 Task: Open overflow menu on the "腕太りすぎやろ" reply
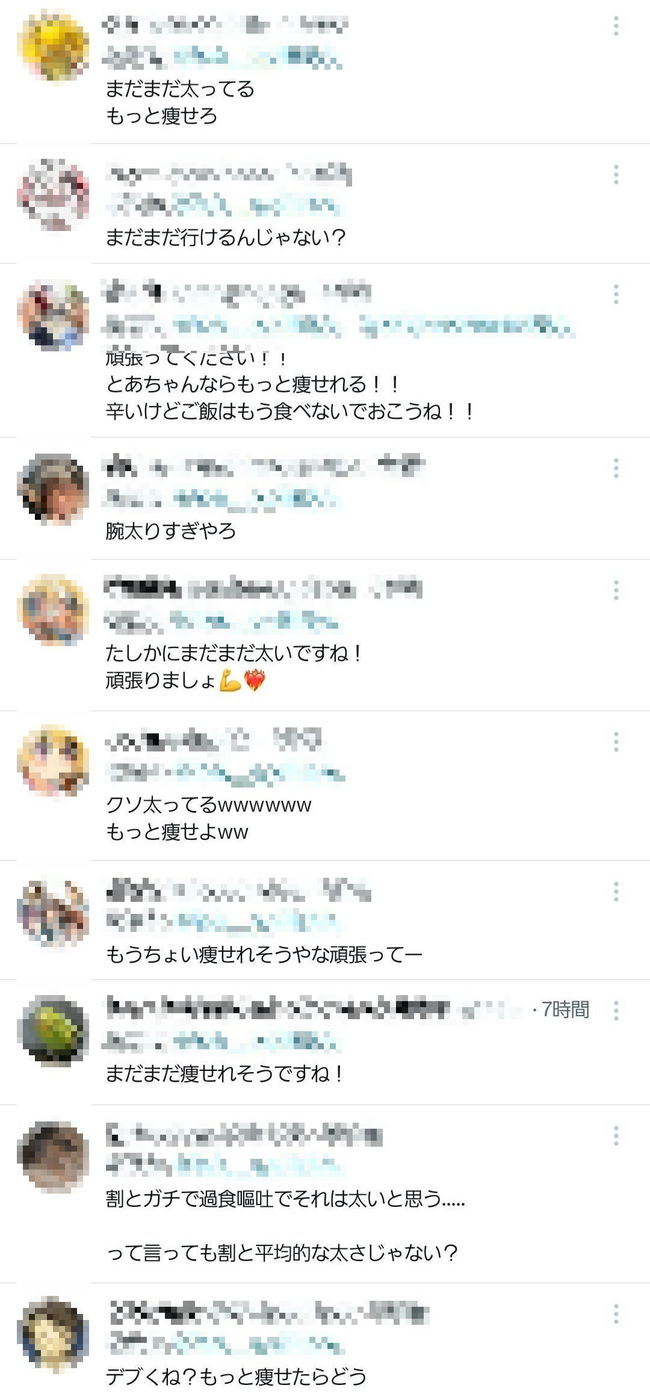point(616,467)
